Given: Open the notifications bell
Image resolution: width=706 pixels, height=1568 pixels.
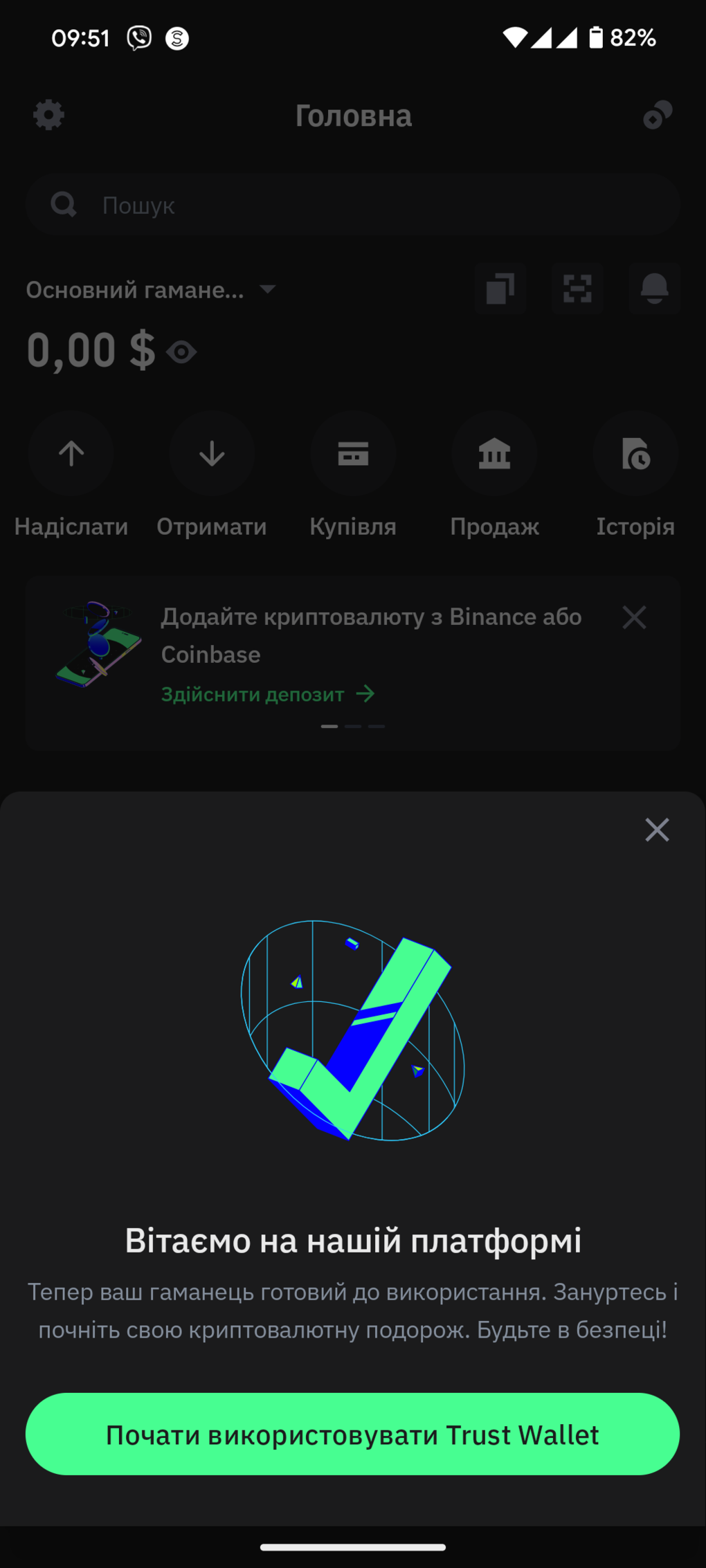Looking at the screenshot, I should [x=654, y=289].
